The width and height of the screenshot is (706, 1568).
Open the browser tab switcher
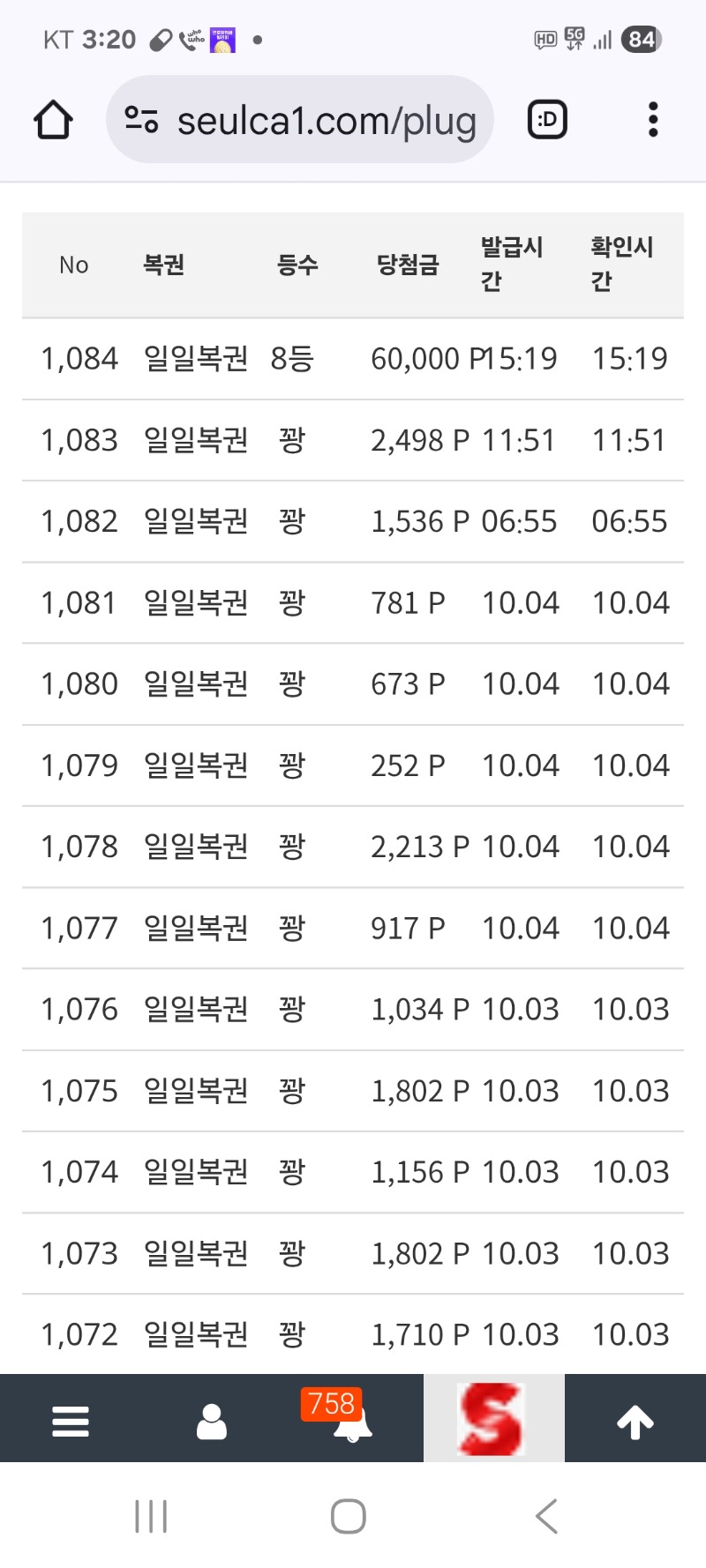click(x=547, y=120)
